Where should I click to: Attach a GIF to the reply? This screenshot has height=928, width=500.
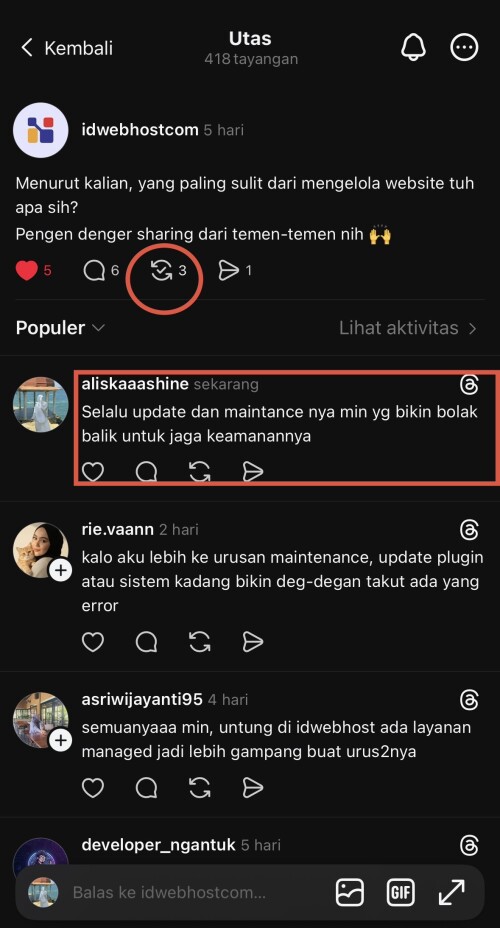(x=400, y=892)
